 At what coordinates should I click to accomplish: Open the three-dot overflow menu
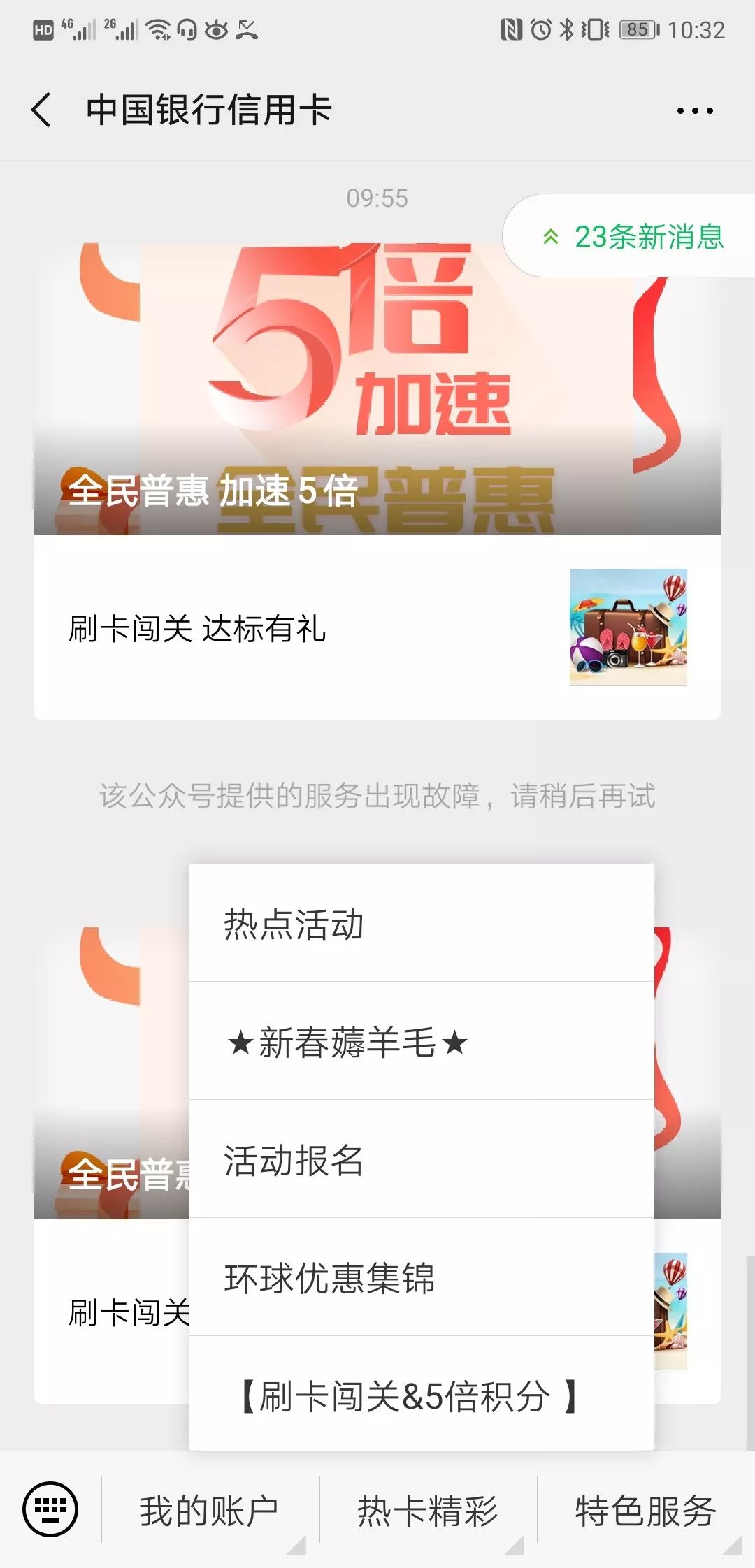(695, 110)
